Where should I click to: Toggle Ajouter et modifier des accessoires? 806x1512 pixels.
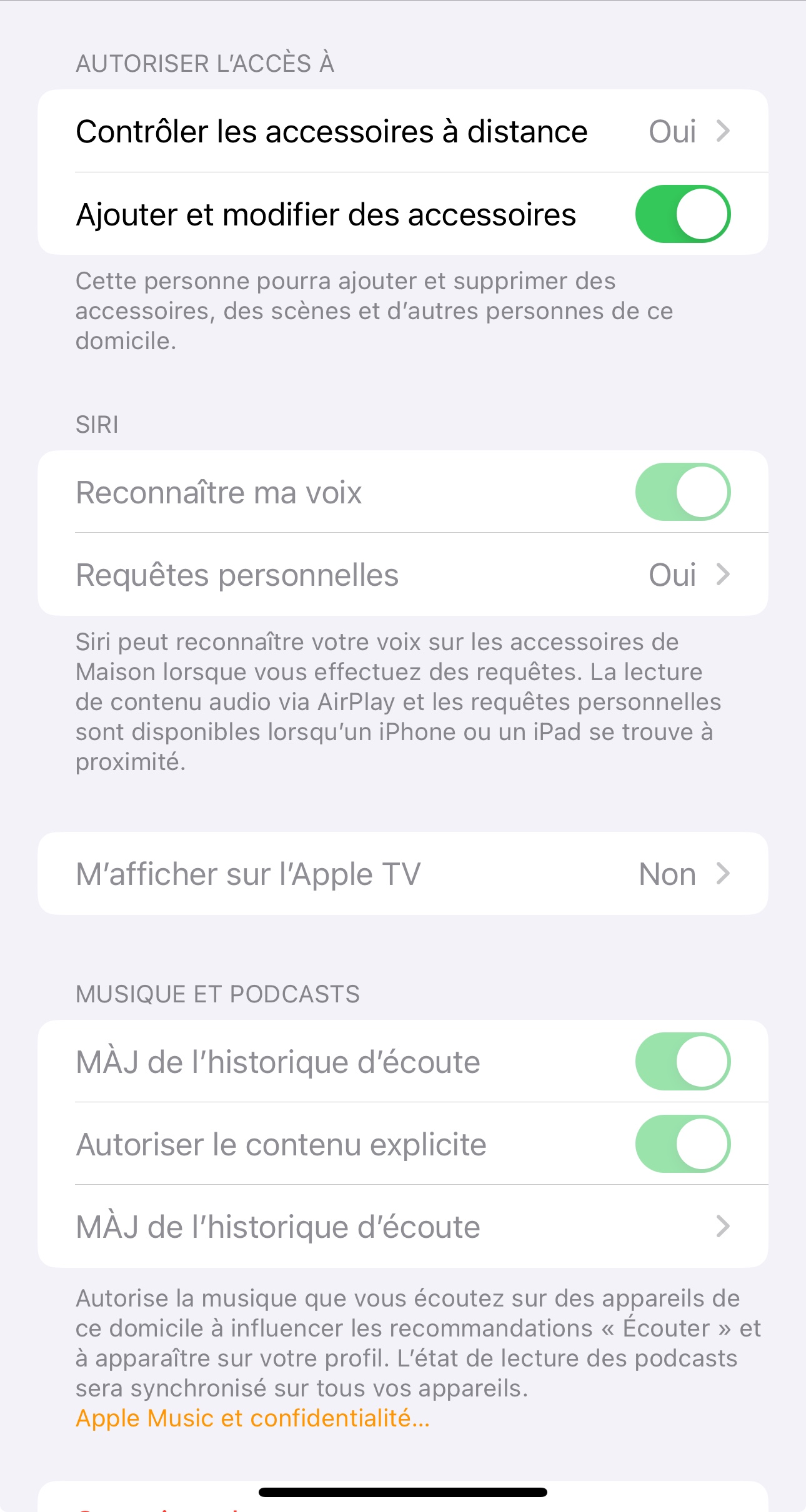(682, 214)
